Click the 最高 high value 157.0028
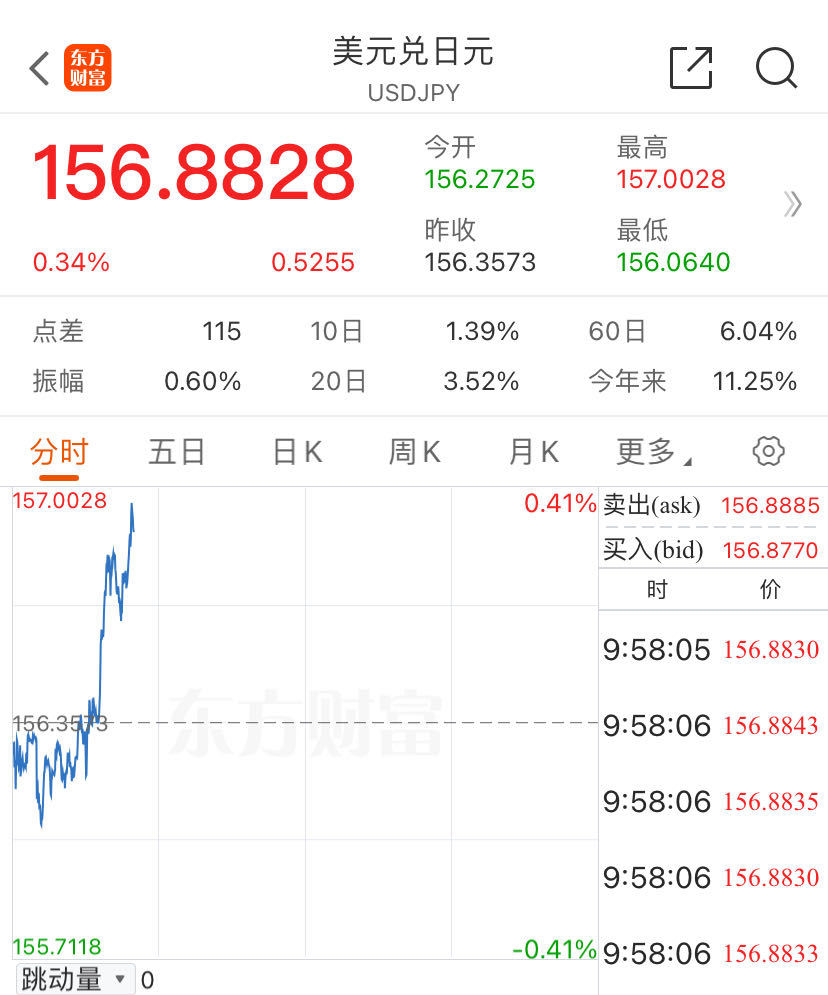 (x=674, y=180)
